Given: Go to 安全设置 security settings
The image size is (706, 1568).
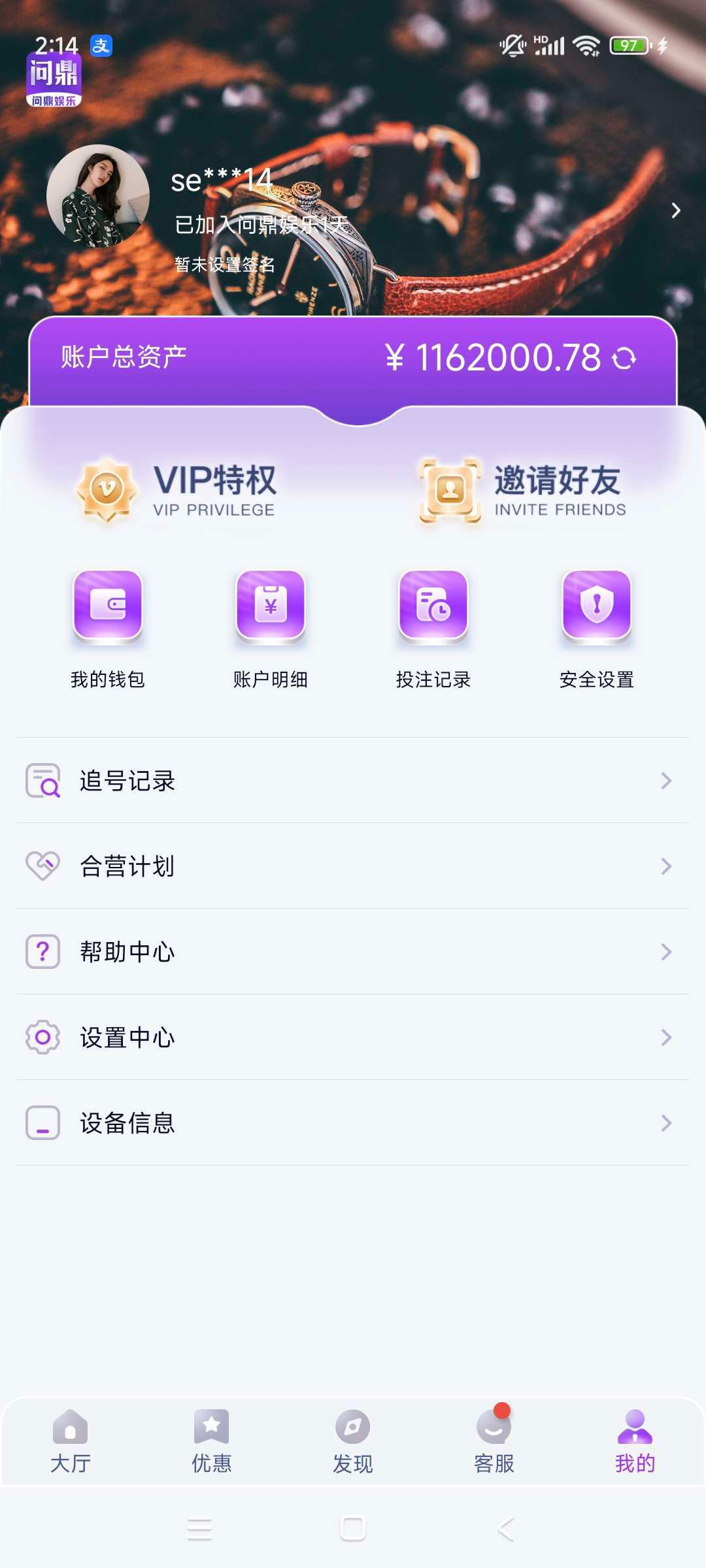Looking at the screenshot, I should pos(596,627).
